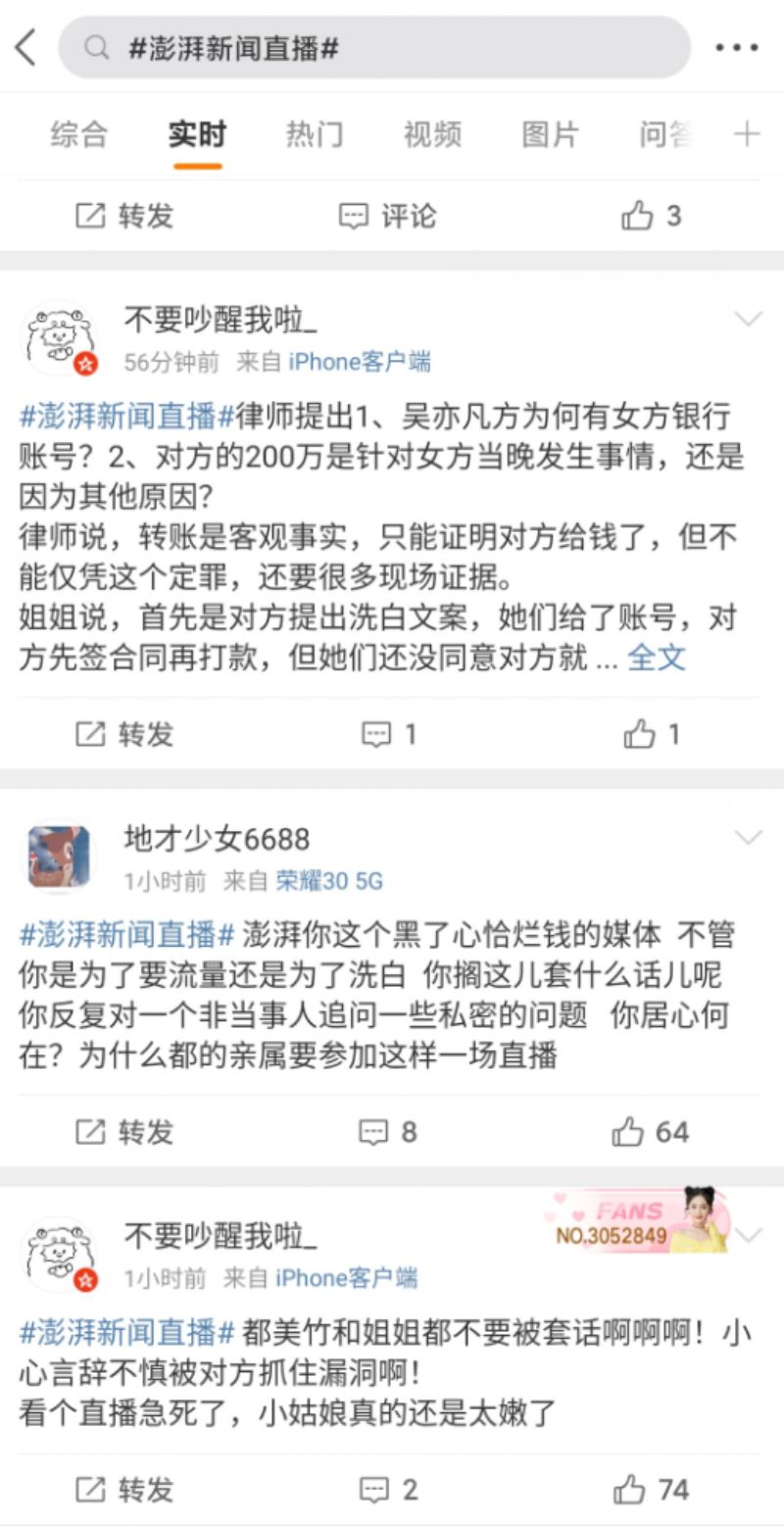The height and width of the screenshot is (1526, 784).
Task: Expand 全文 link in the lawyer post
Action: tap(656, 658)
